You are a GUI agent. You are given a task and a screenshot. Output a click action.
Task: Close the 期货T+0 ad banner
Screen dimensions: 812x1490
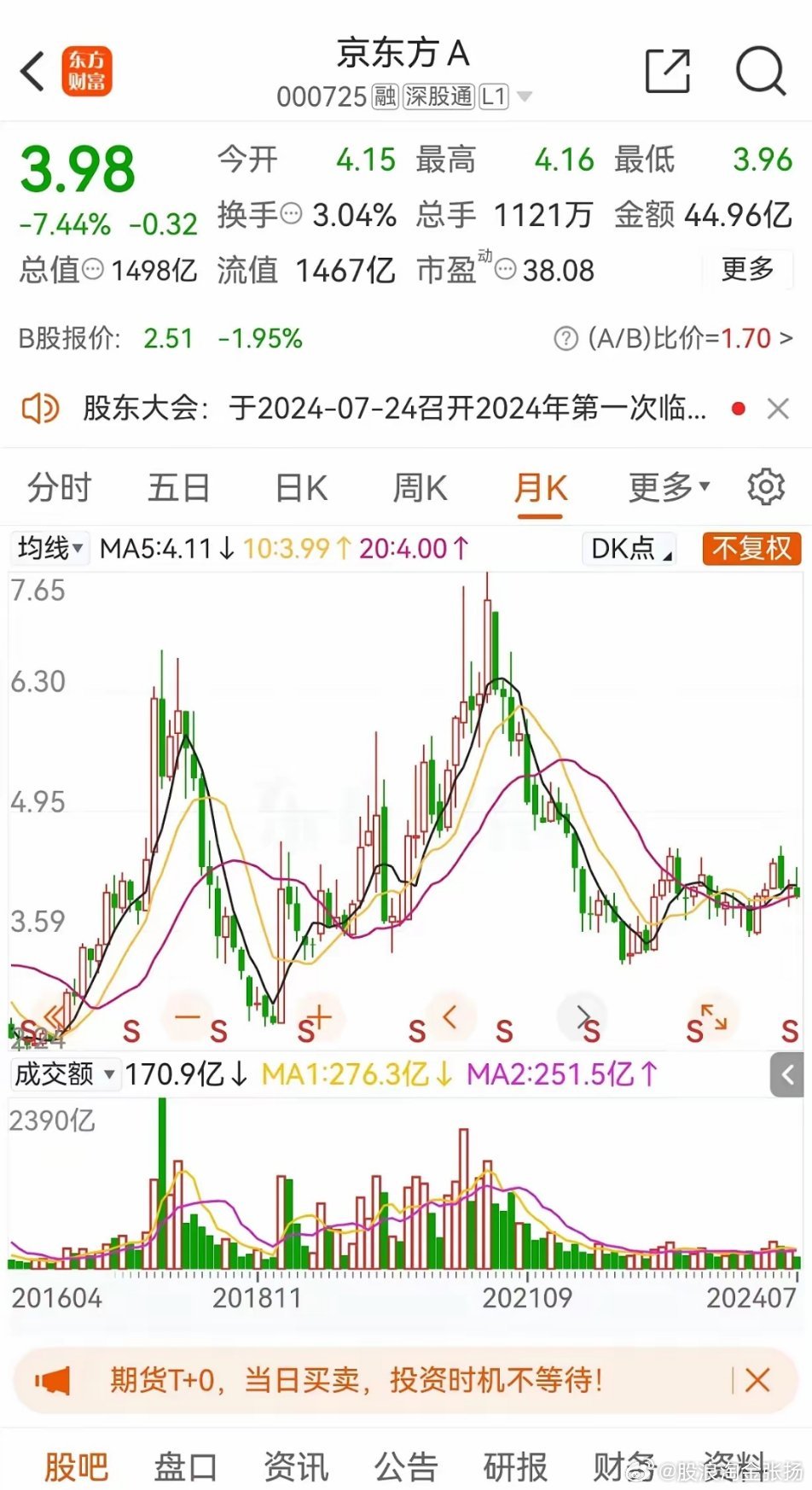pos(757,1380)
